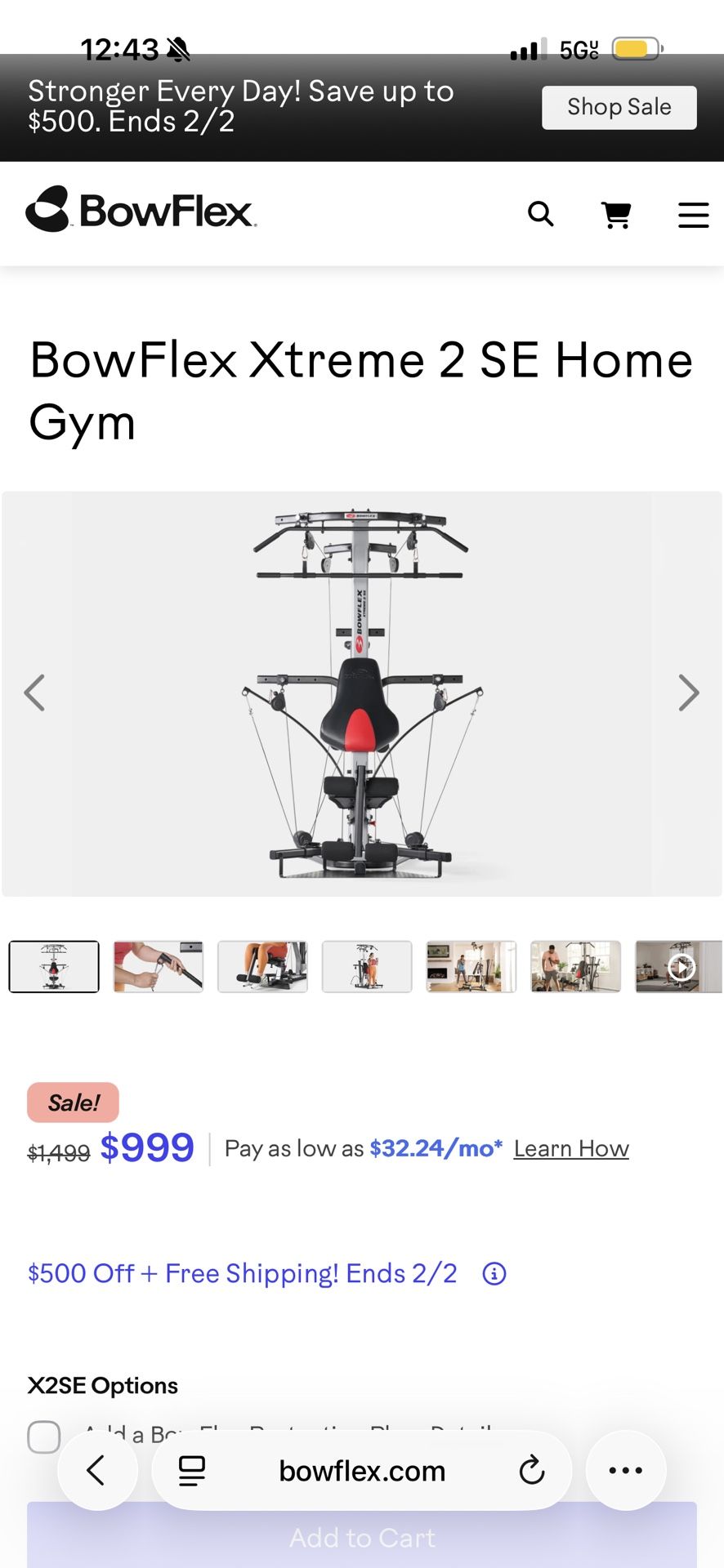This screenshot has width=724, height=1568.
Task: Reload the page
Action: click(531, 1470)
